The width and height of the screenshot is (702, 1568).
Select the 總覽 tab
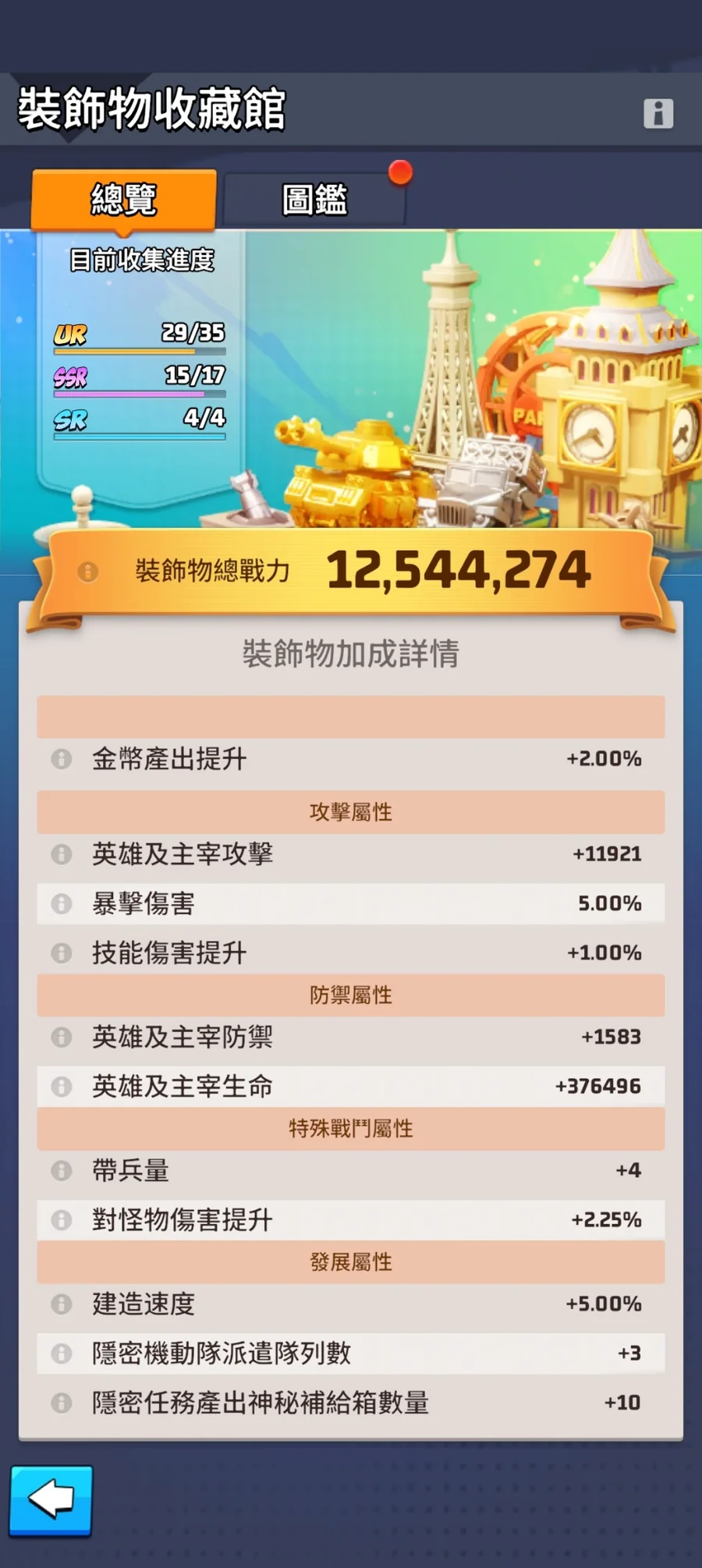tap(123, 200)
